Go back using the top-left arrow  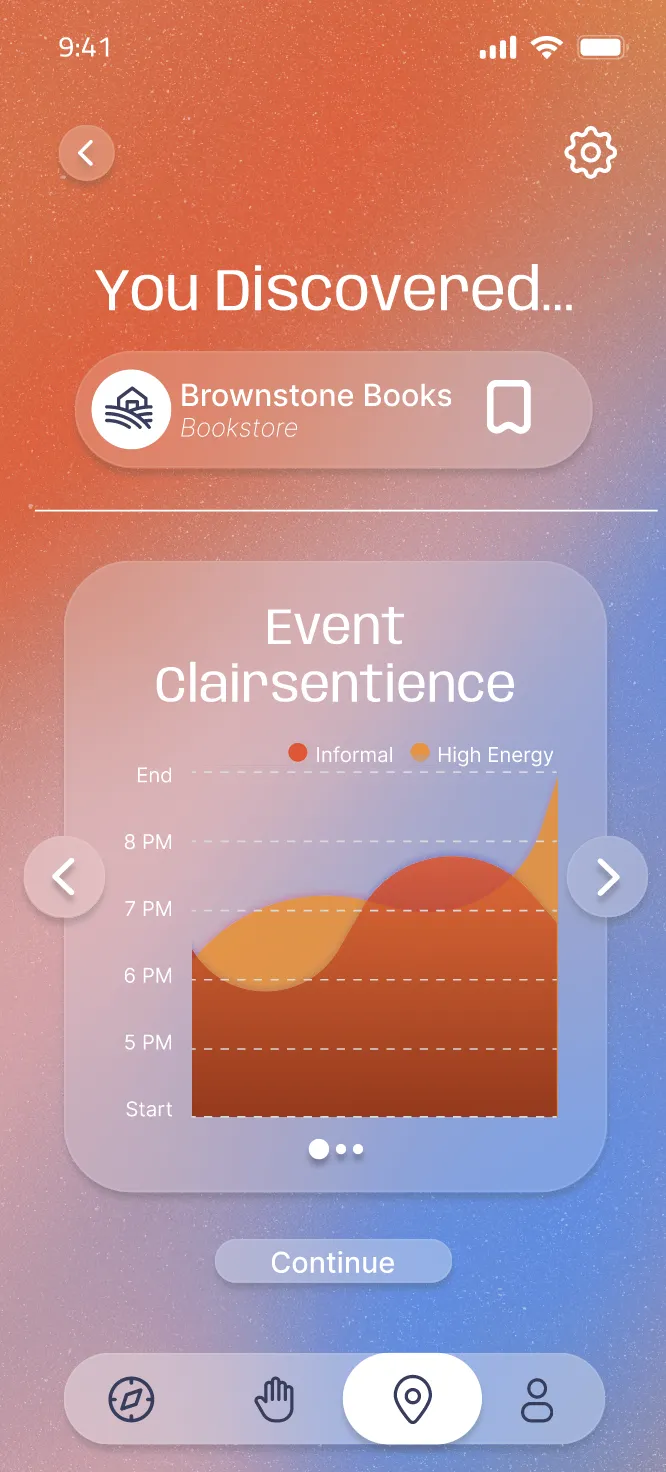(86, 153)
